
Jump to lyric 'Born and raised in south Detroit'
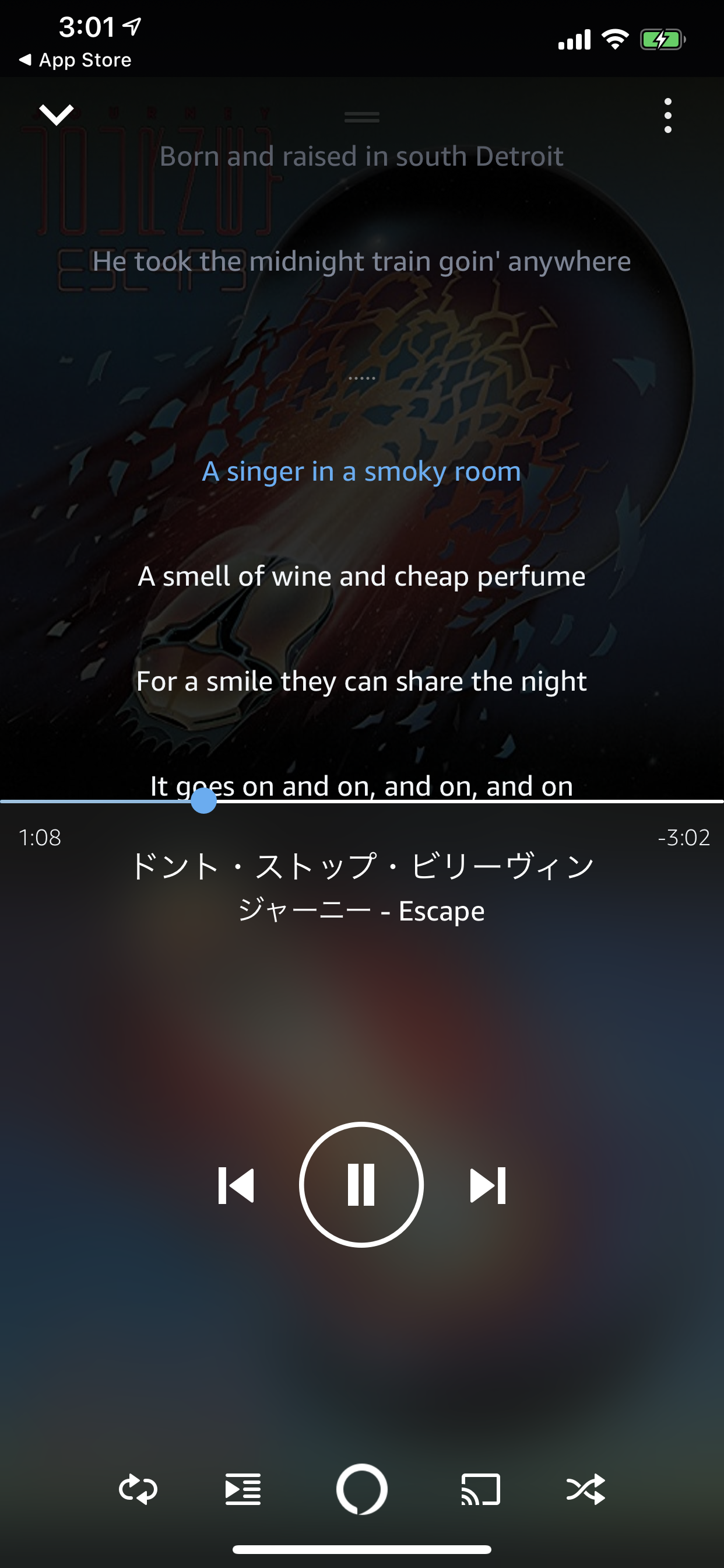coord(361,156)
